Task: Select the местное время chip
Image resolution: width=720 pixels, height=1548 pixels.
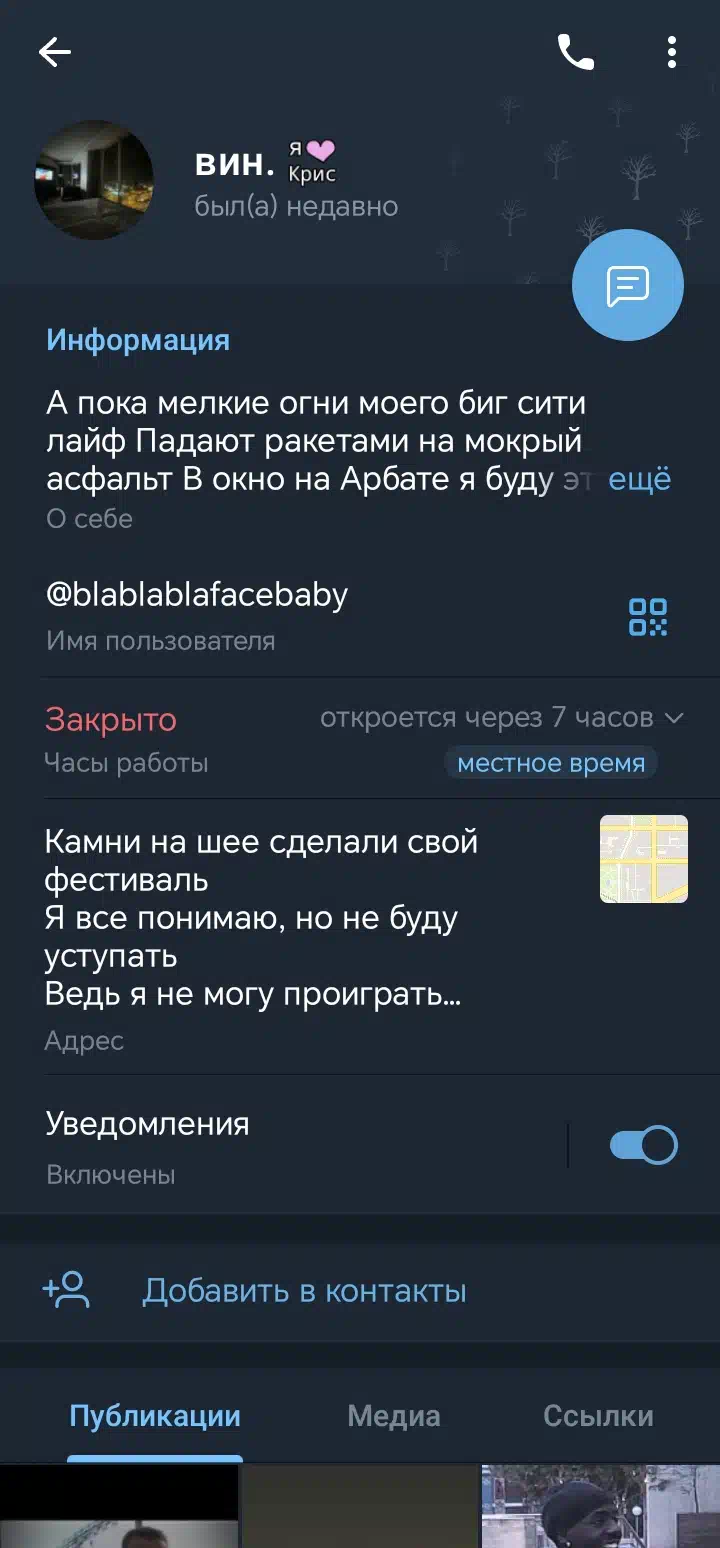Action: pos(551,763)
